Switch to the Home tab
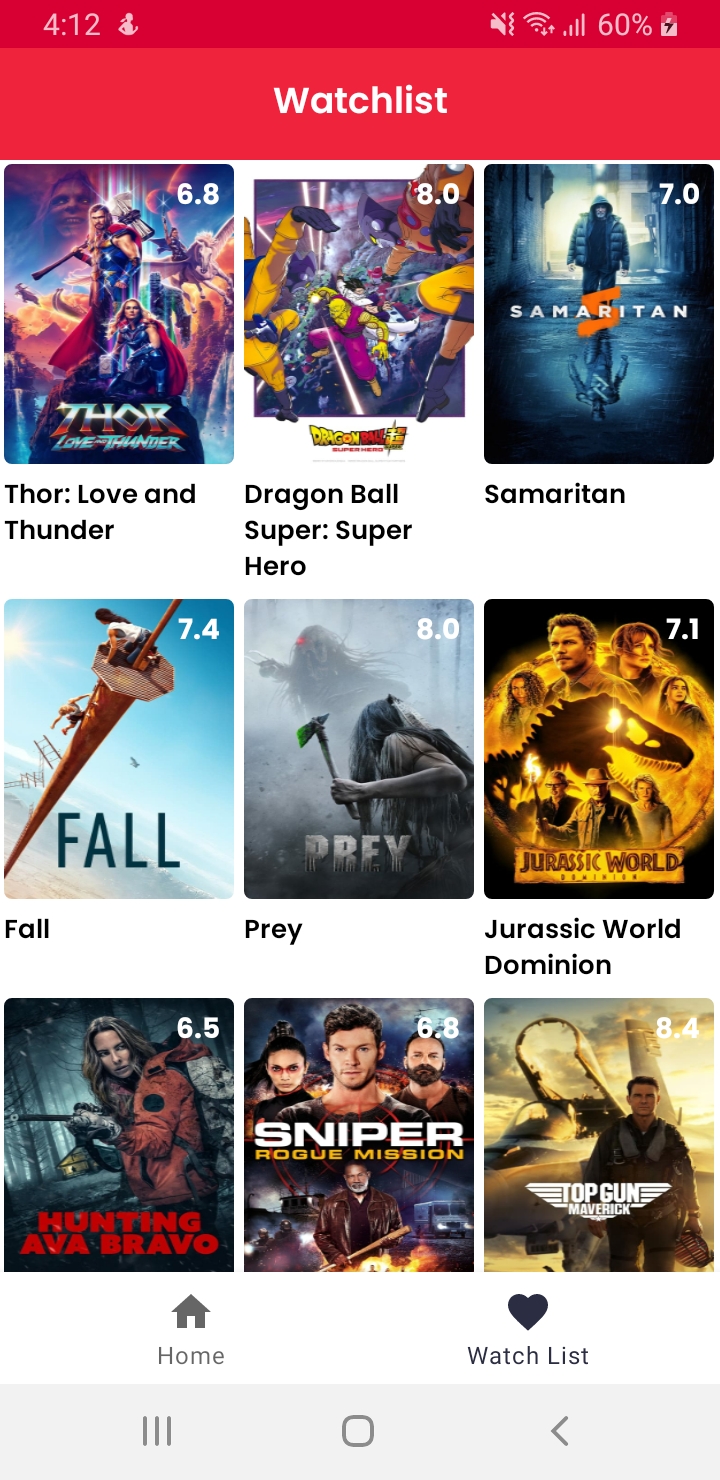The image size is (720, 1480). coord(190,1330)
